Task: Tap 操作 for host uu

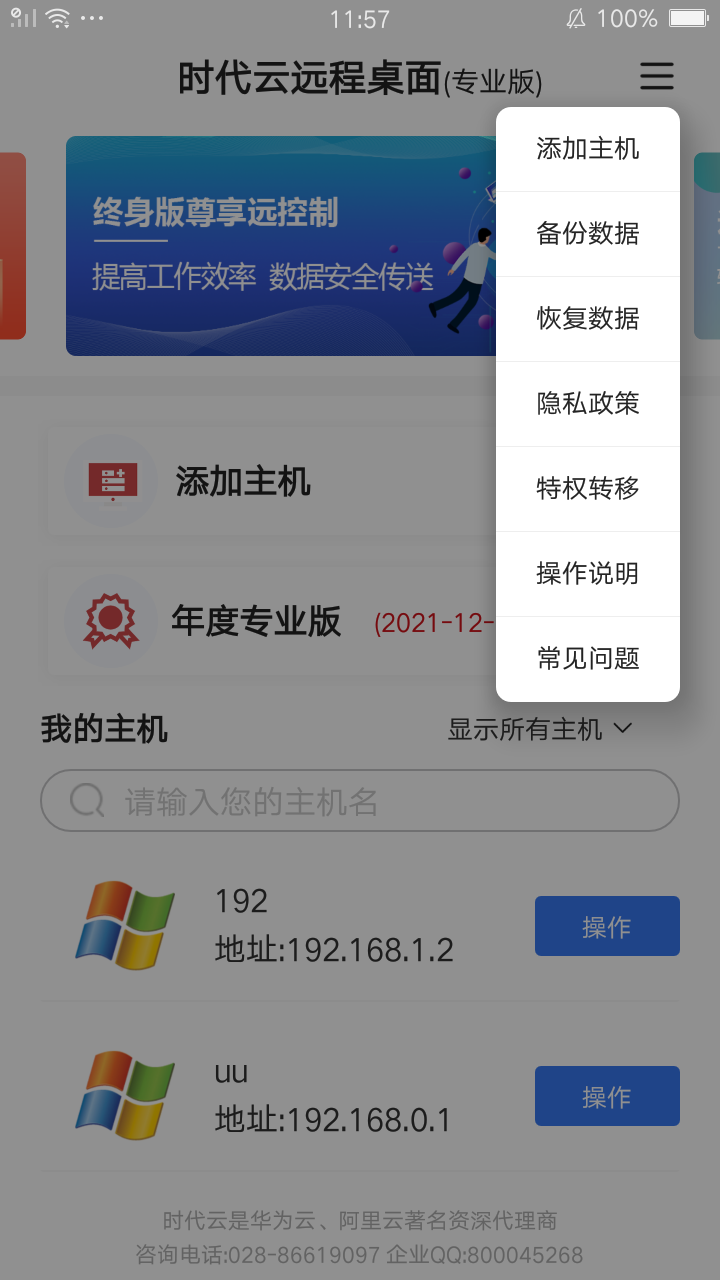Action: point(607,1096)
